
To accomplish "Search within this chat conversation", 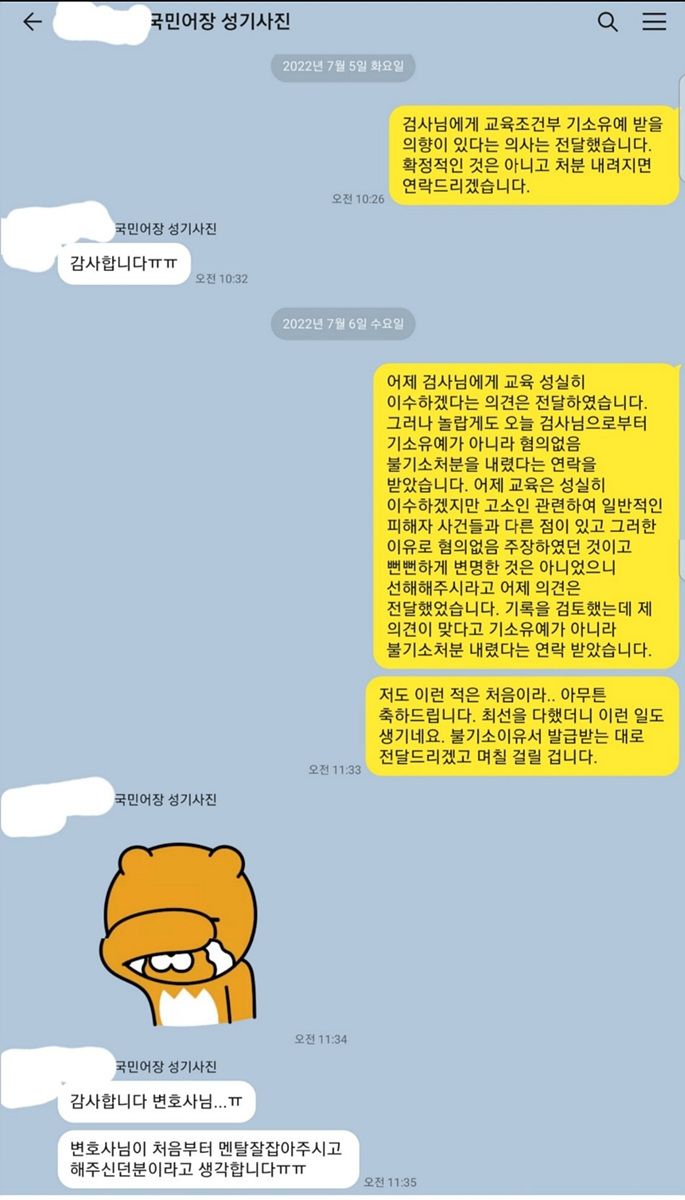I will point(607,22).
